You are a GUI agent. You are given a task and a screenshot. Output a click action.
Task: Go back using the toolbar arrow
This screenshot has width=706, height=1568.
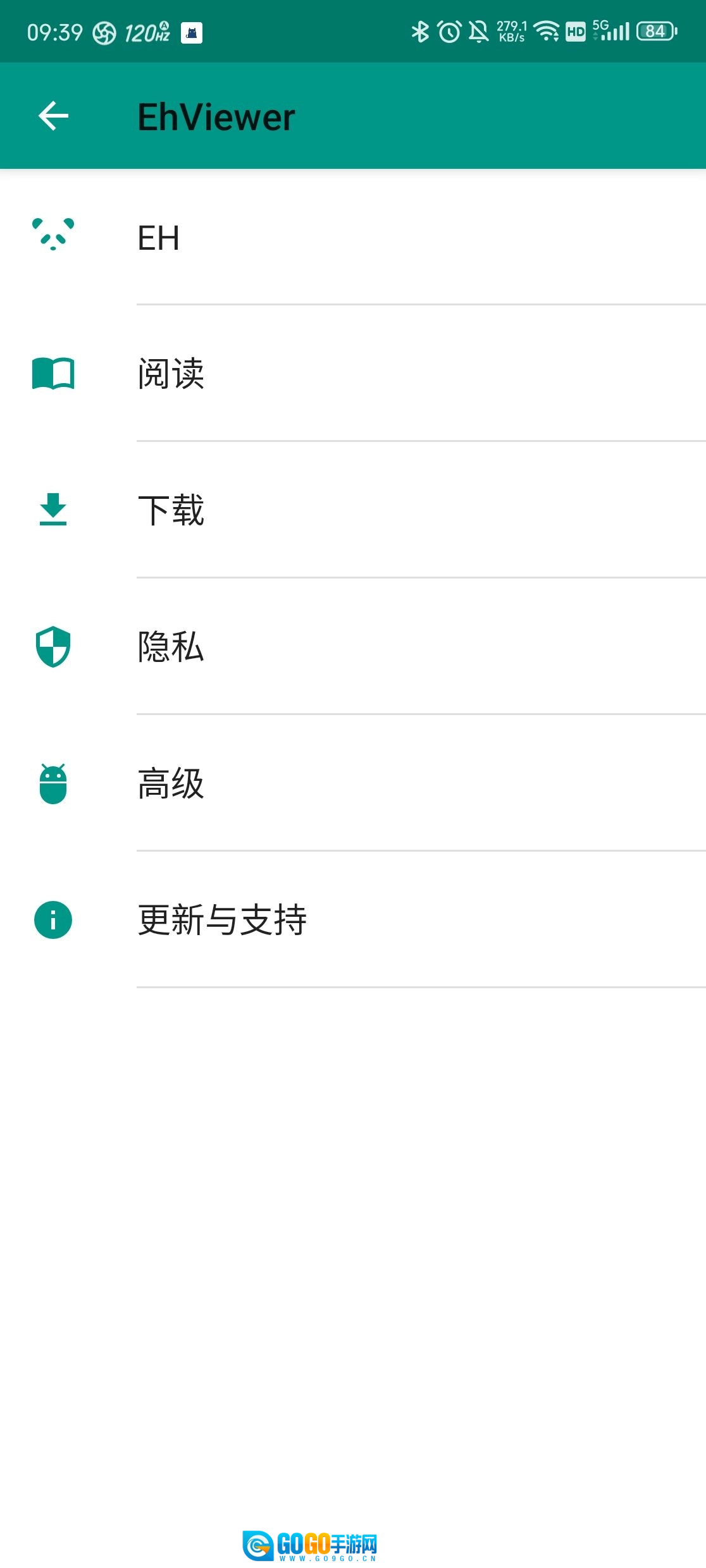[x=53, y=116]
